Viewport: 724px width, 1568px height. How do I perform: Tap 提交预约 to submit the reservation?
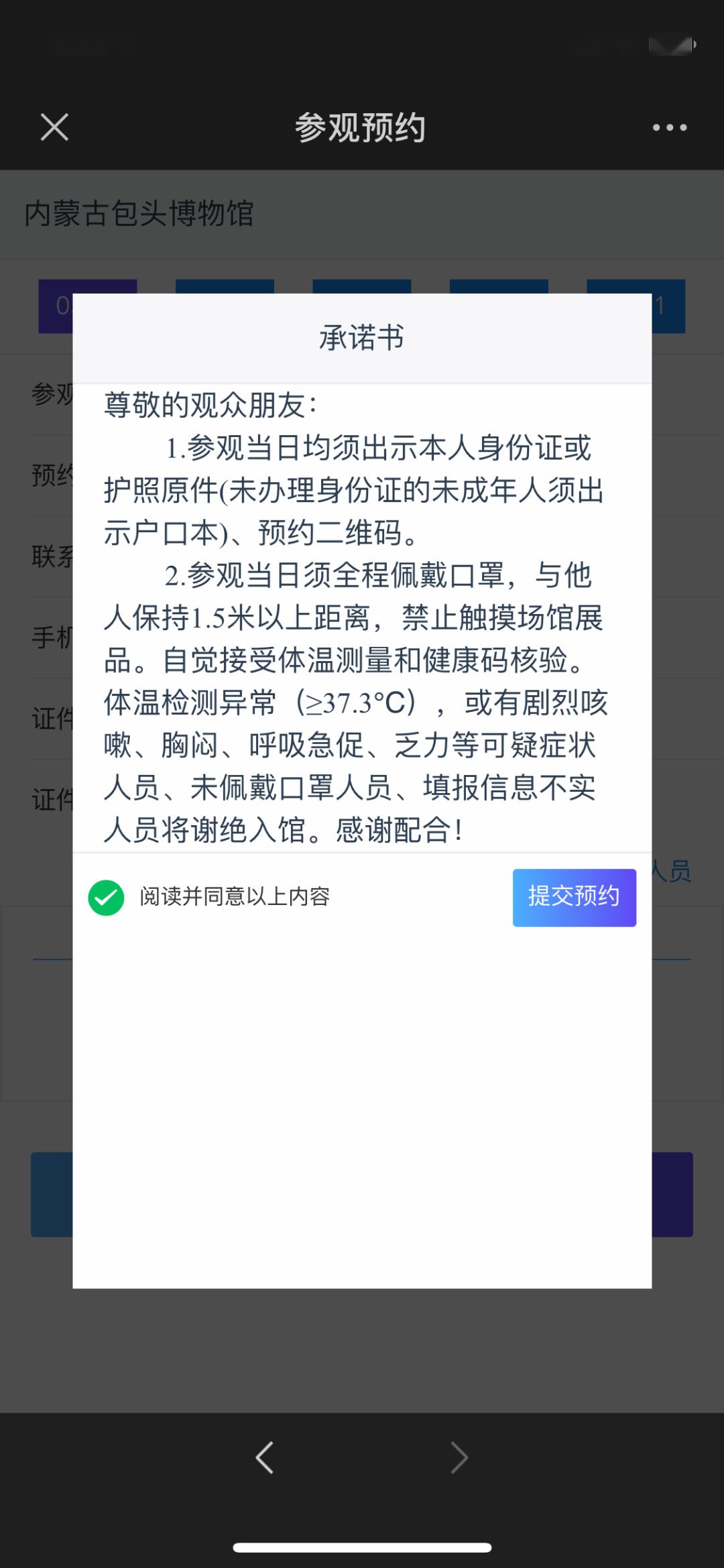tap(574, 897)
